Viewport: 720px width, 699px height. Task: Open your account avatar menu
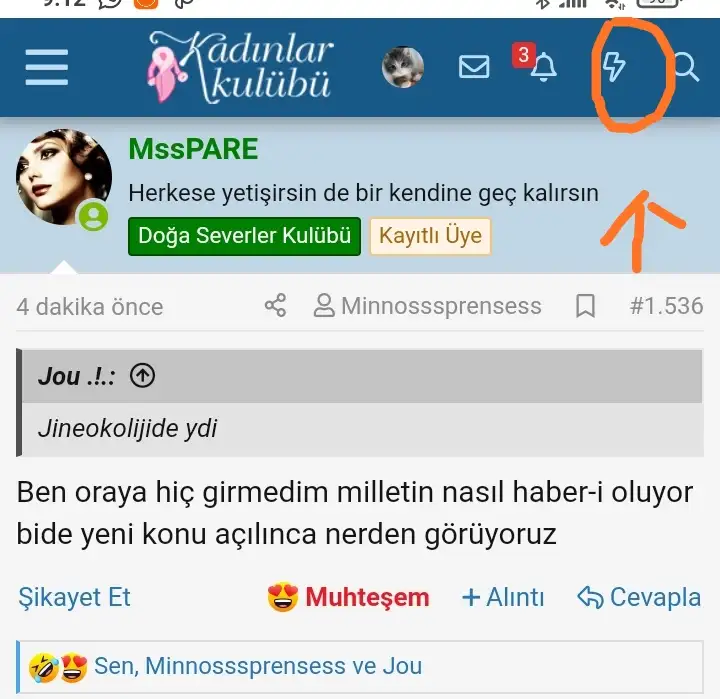402,68
